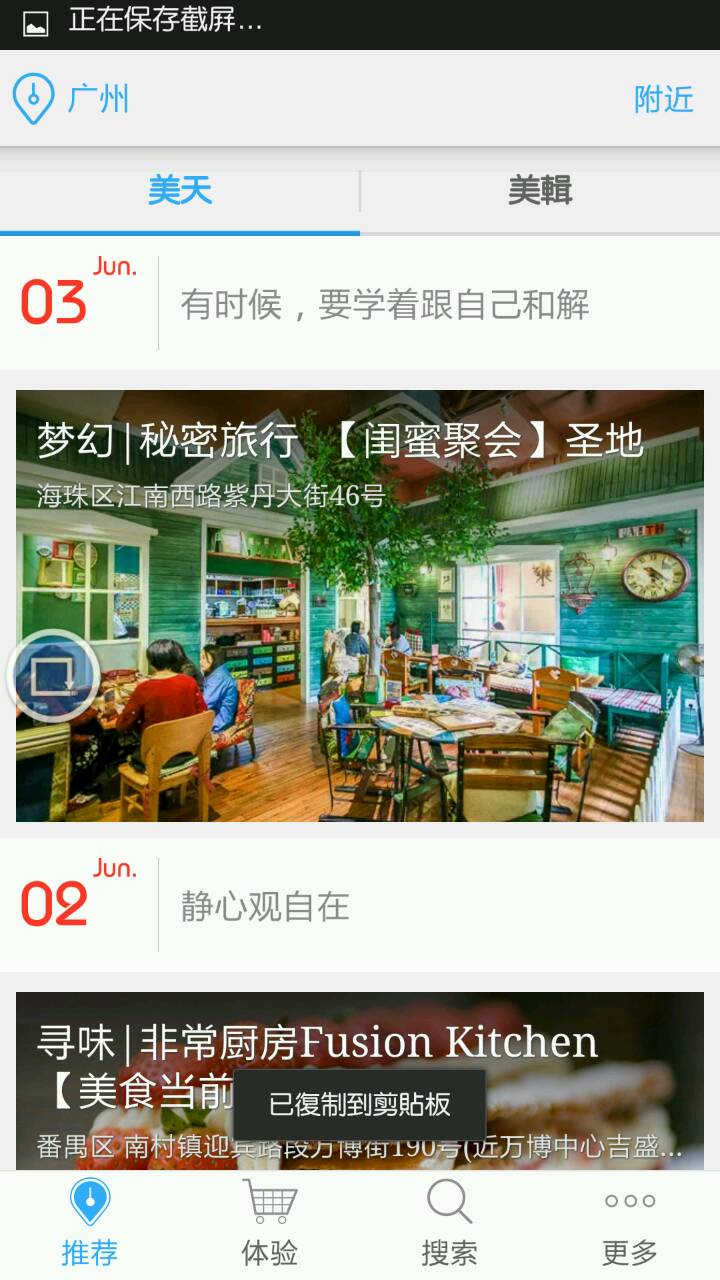Switch to the 美天 tab
720x1280 pixels.
coord(180,190)
